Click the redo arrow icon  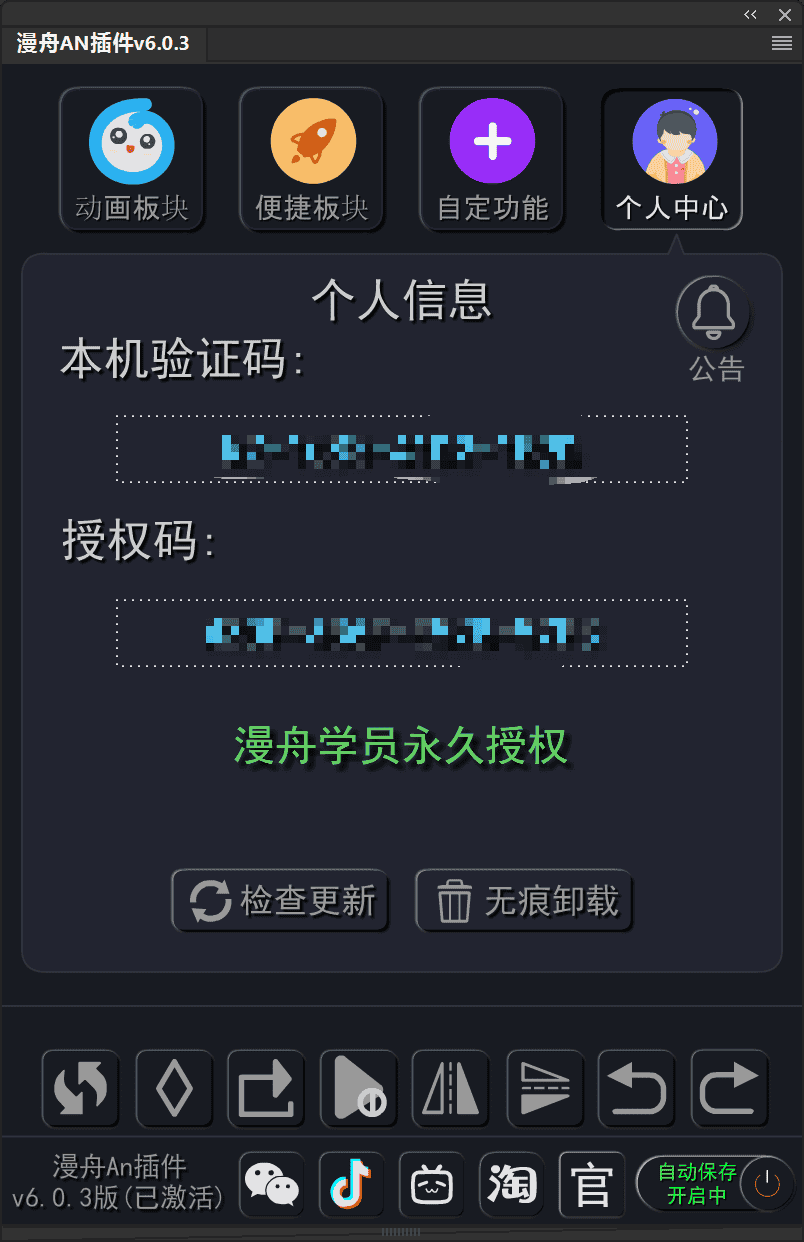coord(729,1088)
